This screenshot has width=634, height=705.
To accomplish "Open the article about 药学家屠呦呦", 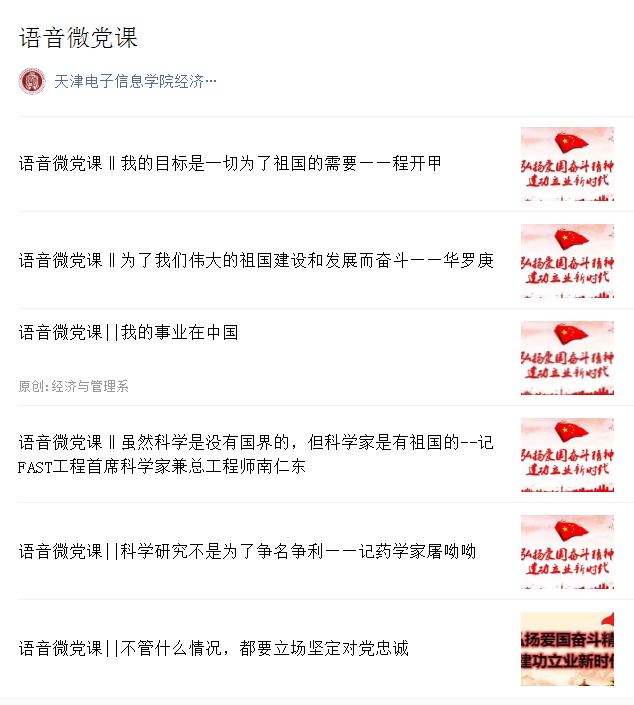I will 247,551.
